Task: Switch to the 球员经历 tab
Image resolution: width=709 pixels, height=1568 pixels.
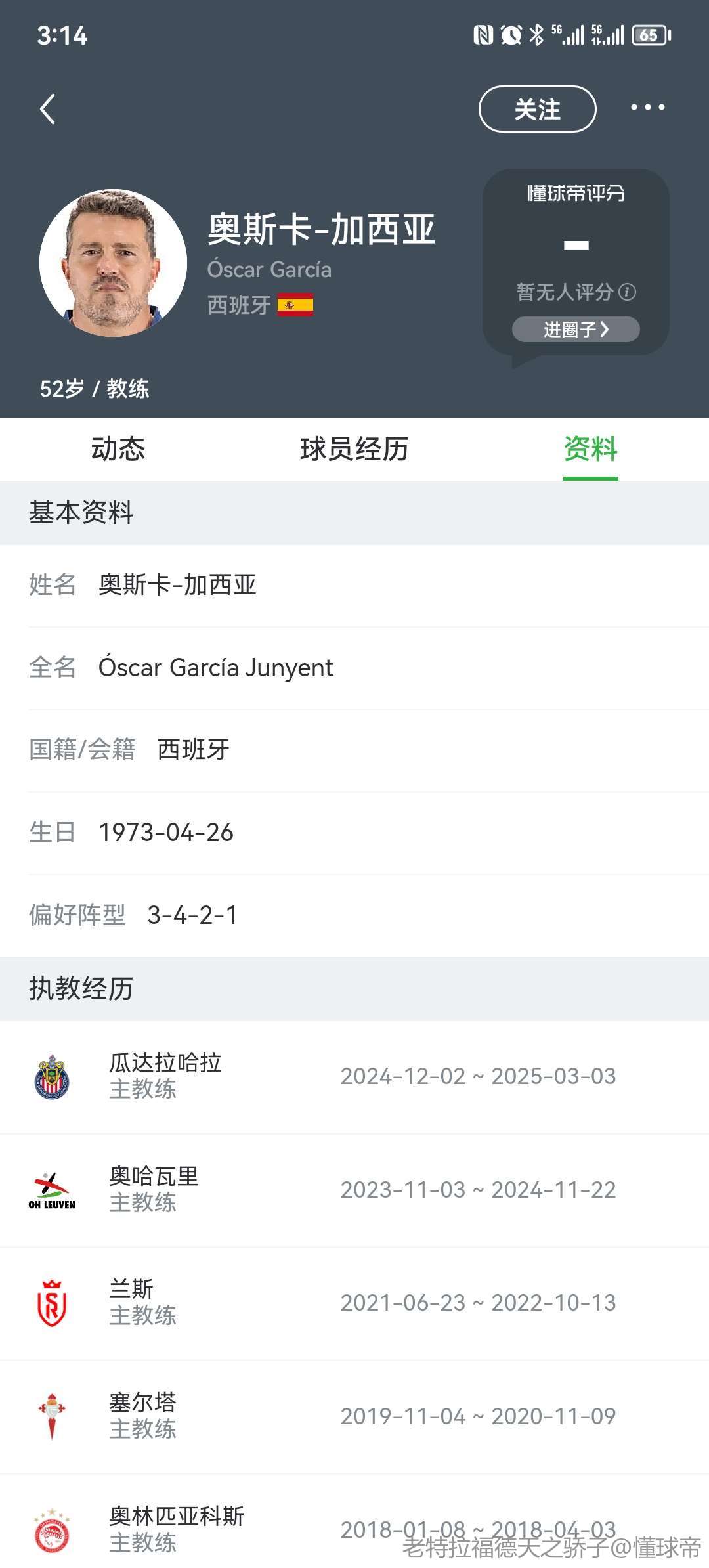Action: (x=354, y=449)
